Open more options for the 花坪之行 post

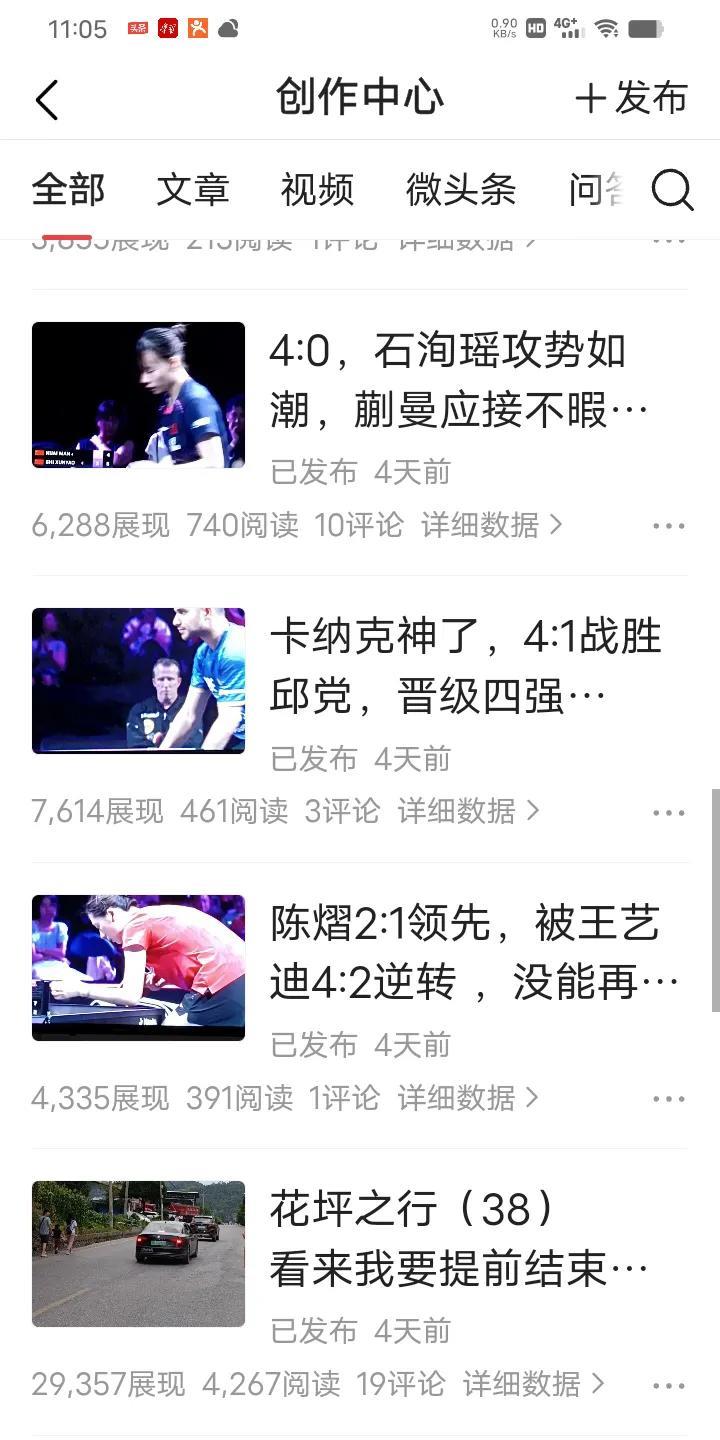click(x=668, y=1385)
